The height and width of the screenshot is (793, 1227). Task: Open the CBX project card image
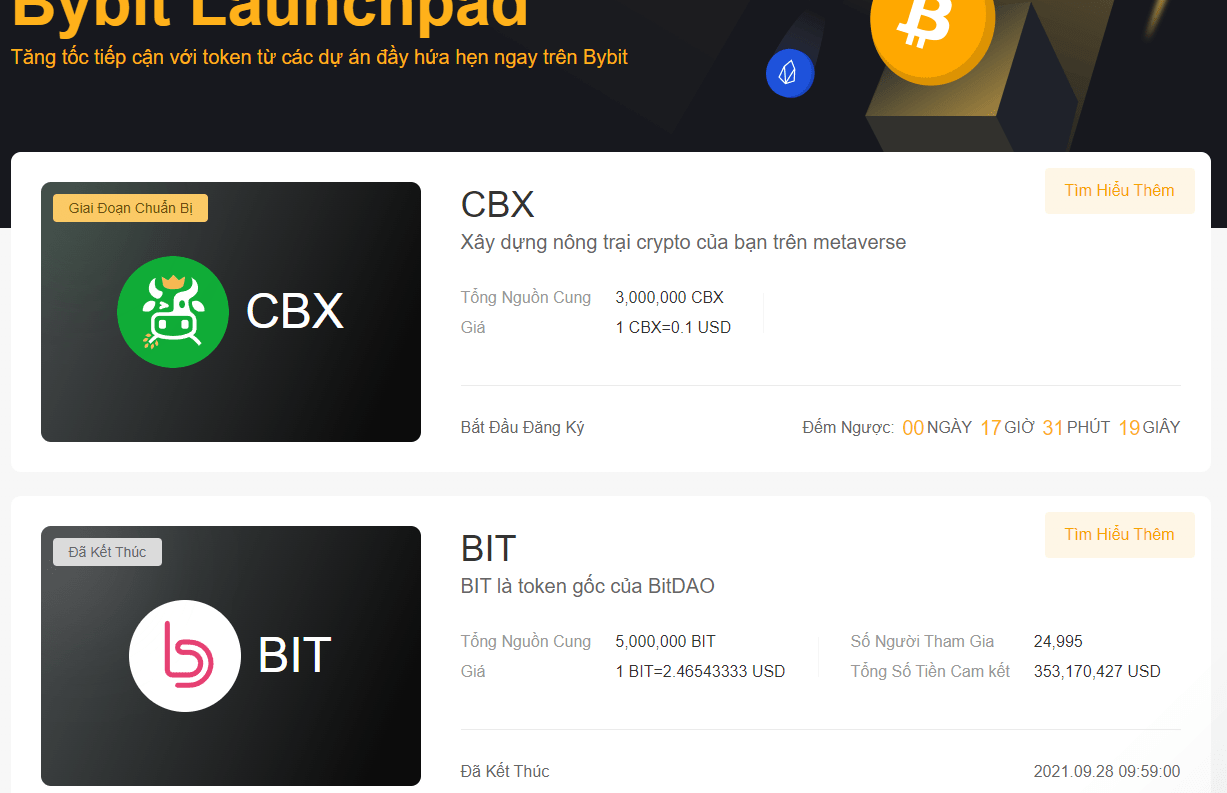click(230, 311)
